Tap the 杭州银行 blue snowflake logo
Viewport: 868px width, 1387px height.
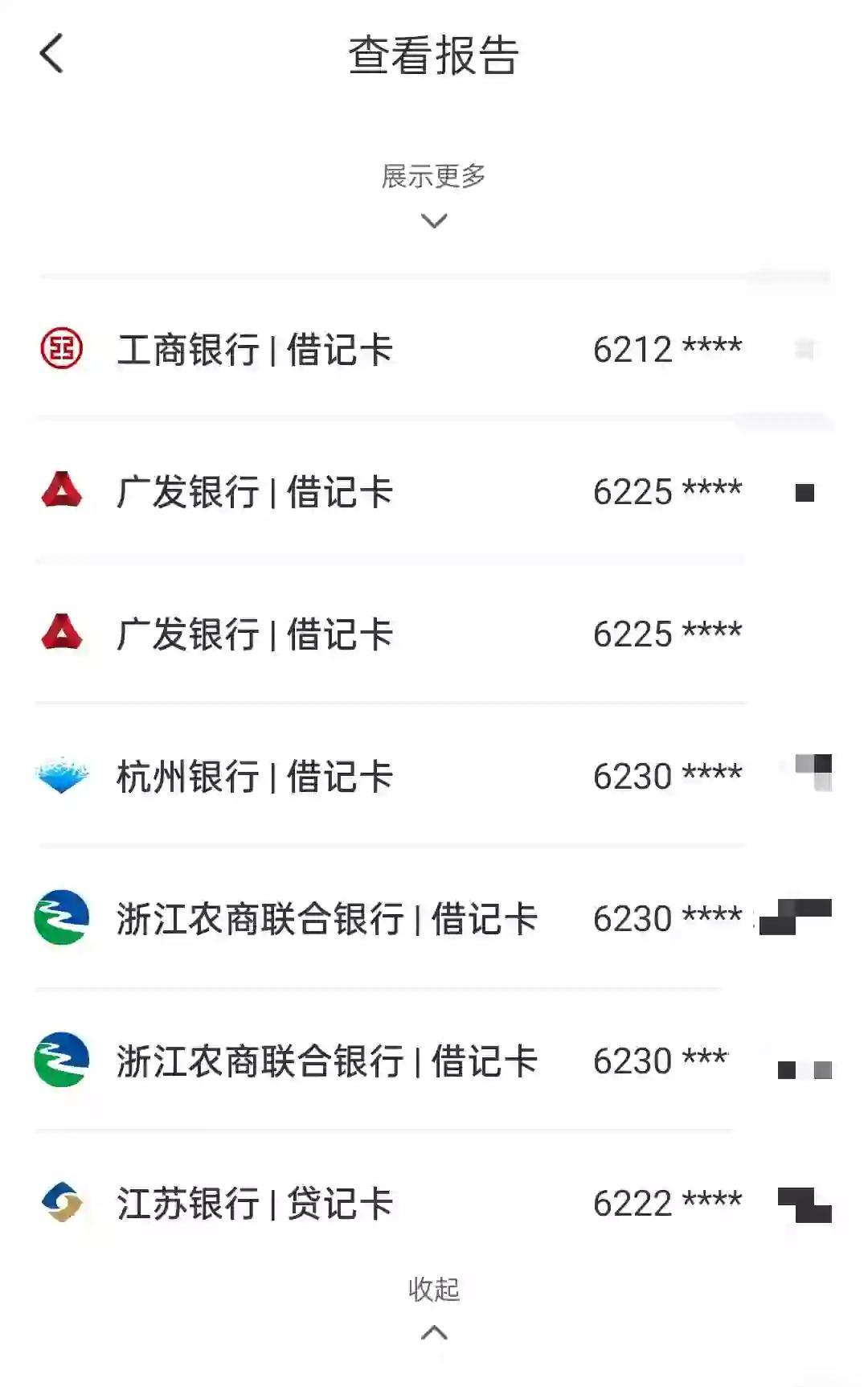(x=64, y=774)
